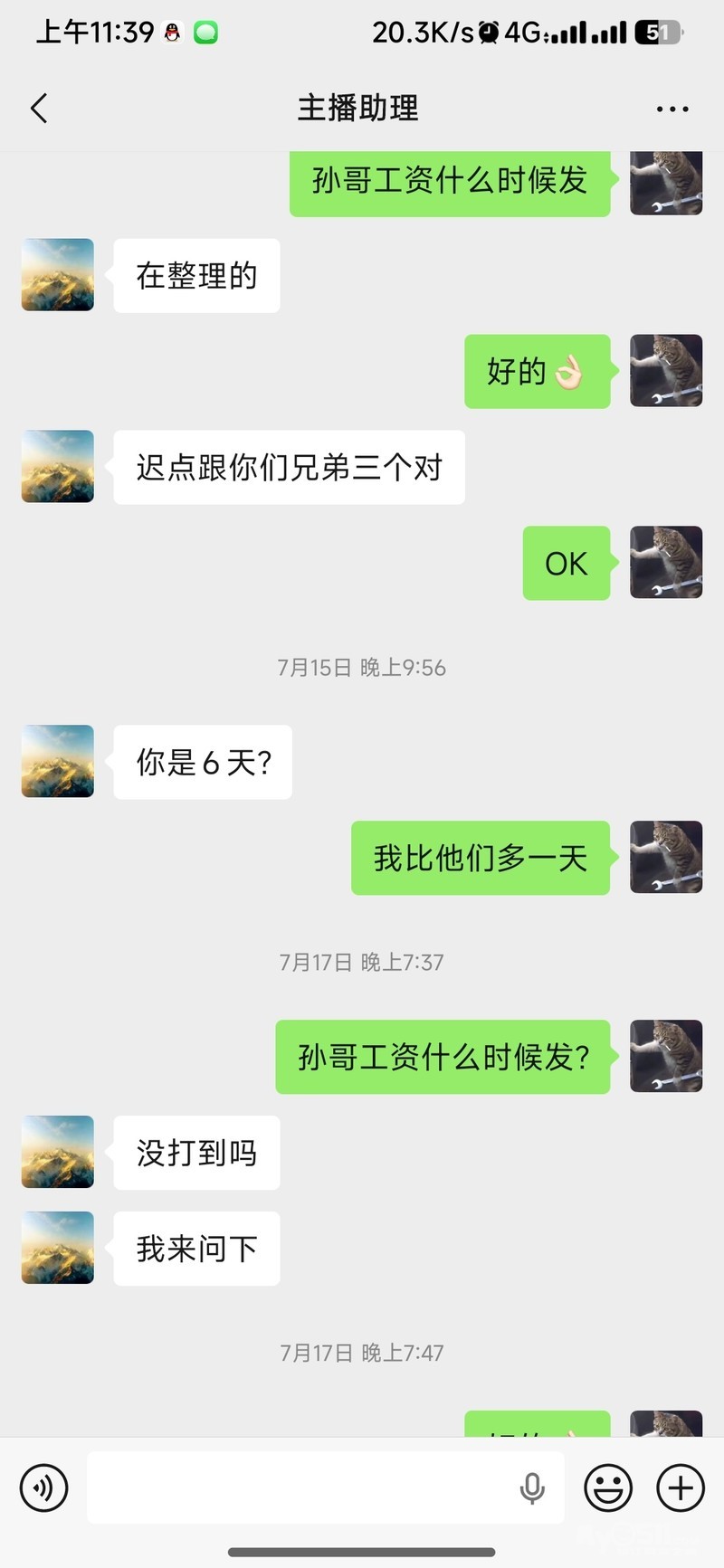Open the chat info overflow menu
Viewport: 724px width, 1568px height.
672,109
